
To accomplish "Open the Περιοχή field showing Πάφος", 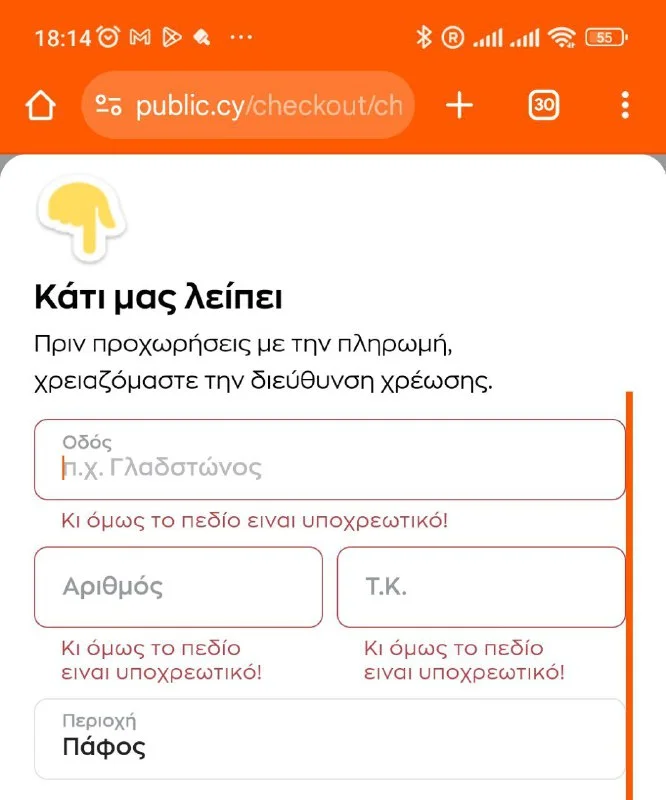I will click(329, 738).
